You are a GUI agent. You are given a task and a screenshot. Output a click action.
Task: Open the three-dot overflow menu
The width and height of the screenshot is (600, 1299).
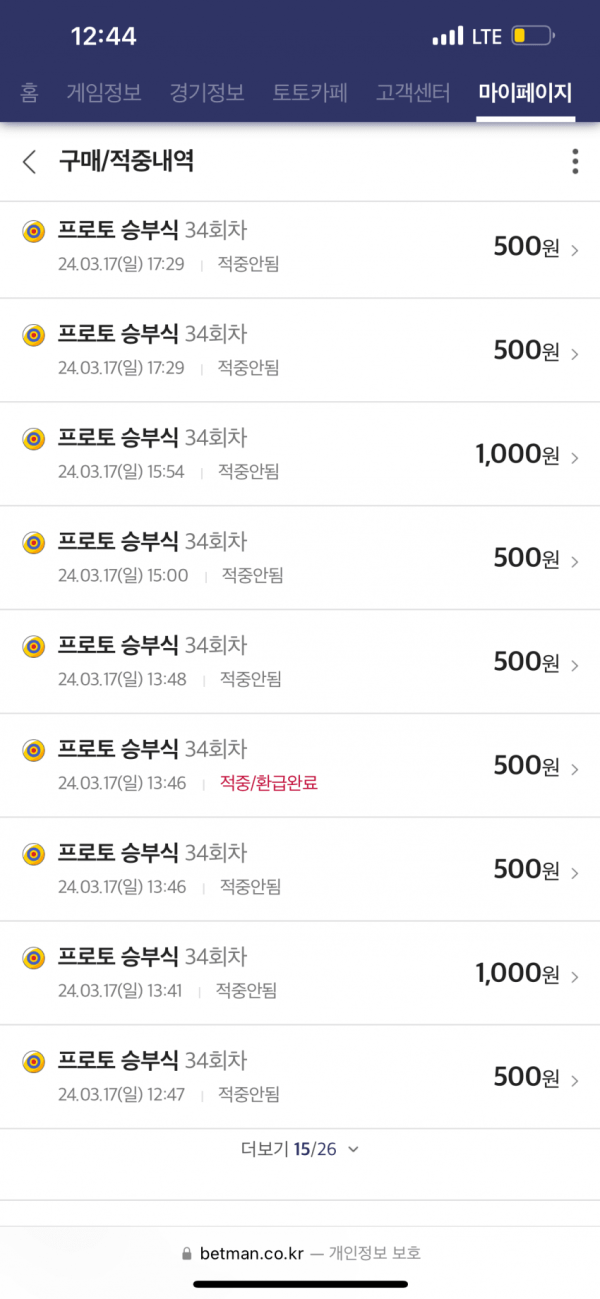(x=574, y=162)
